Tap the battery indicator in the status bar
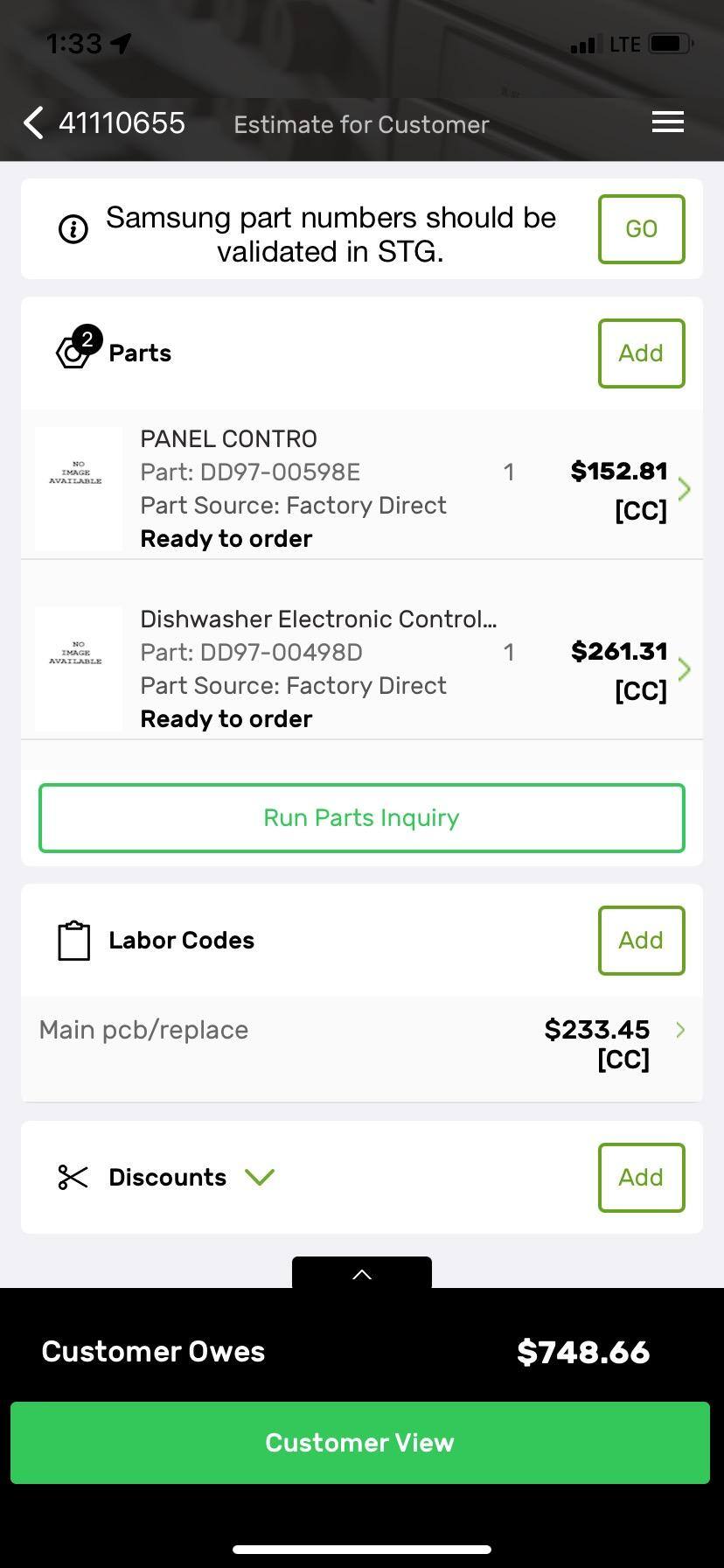 click(670, 42)
